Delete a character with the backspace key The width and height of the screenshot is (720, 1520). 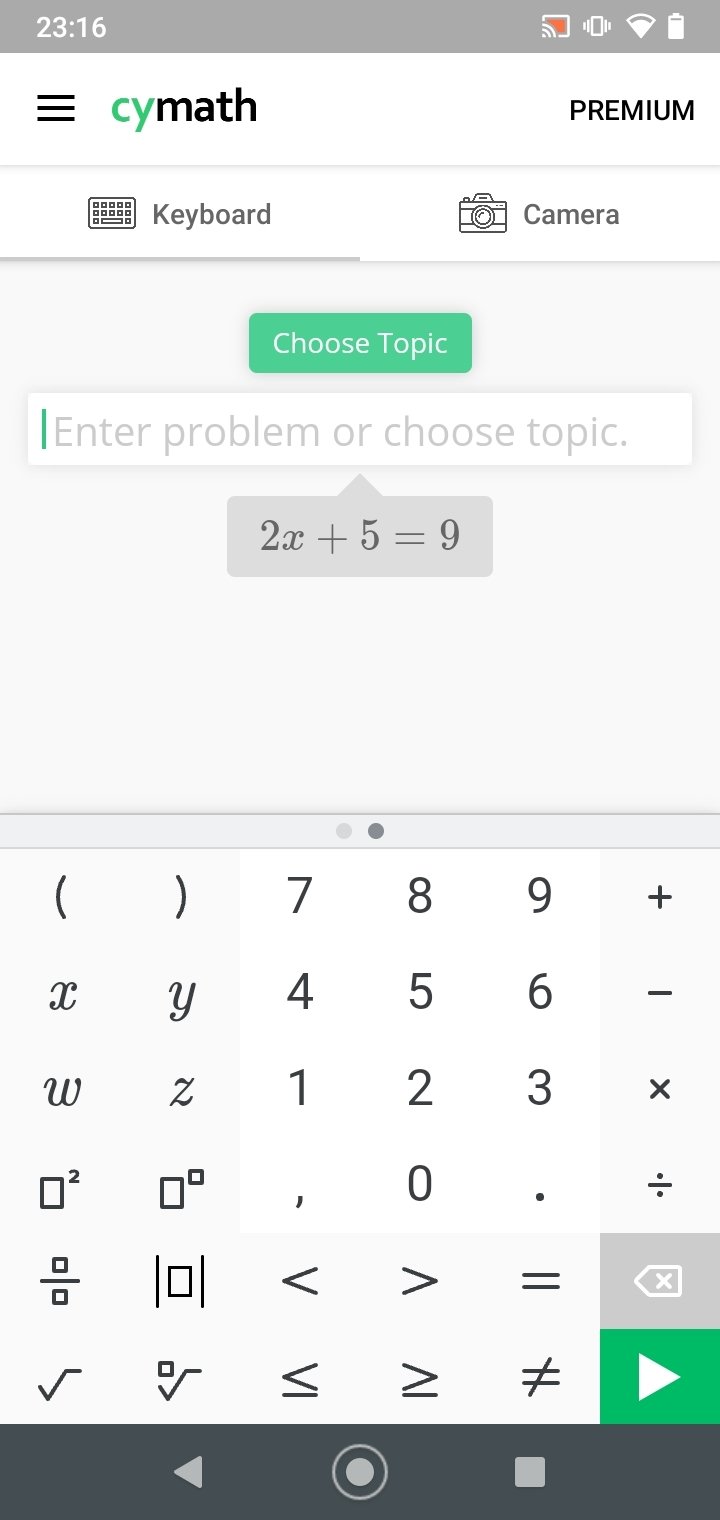pos(660,1281)
